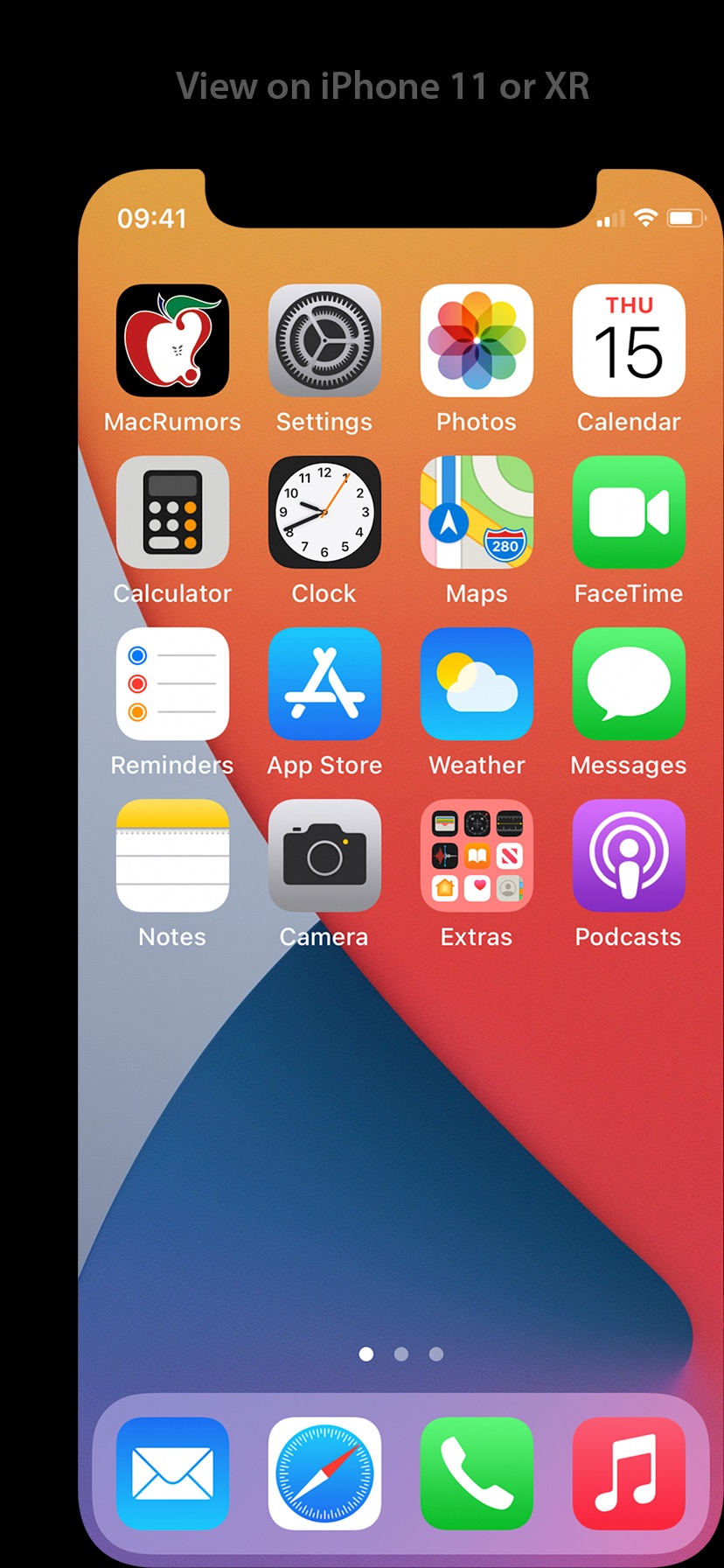
Task: Launch Calculator
Action: click(x=172, y=512)
